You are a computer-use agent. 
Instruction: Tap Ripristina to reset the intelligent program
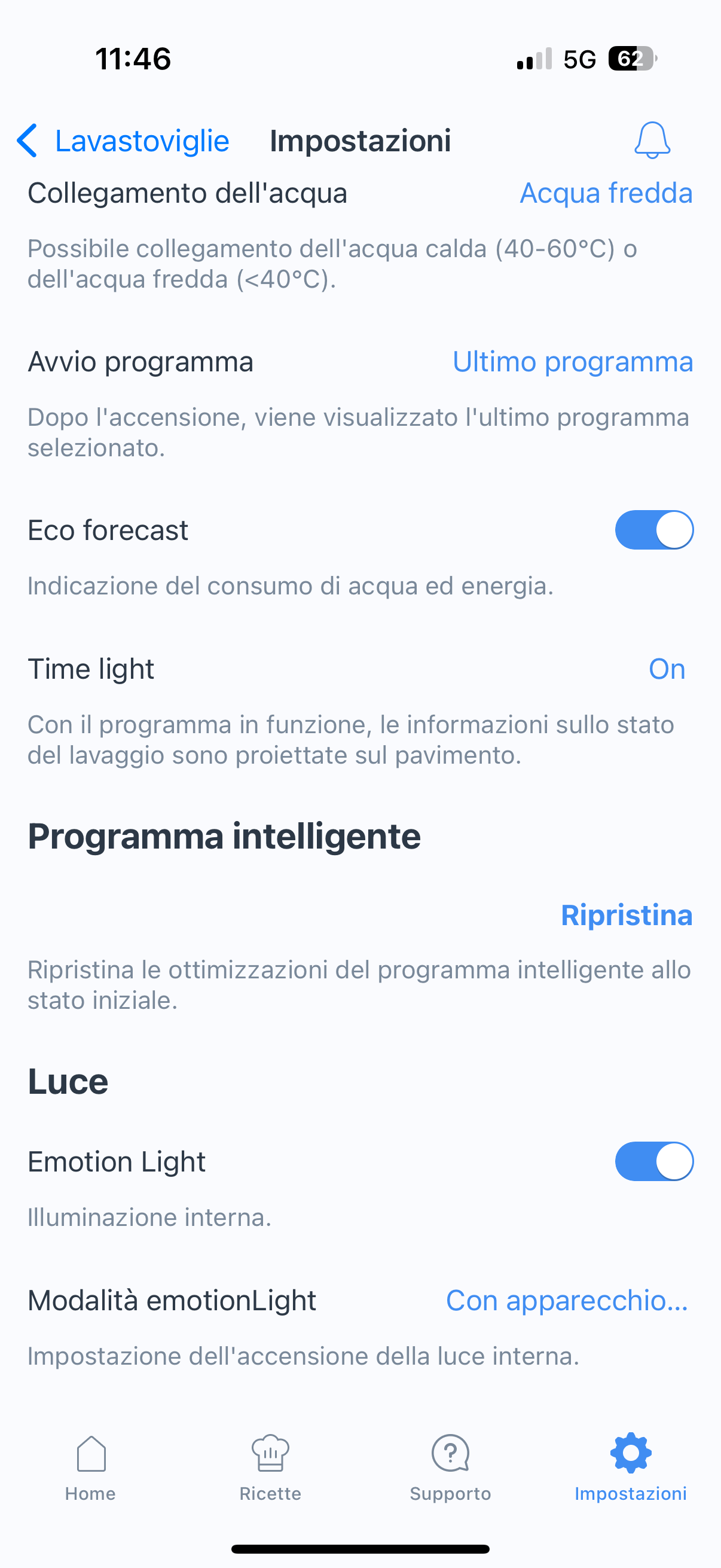tap(627, 915)
